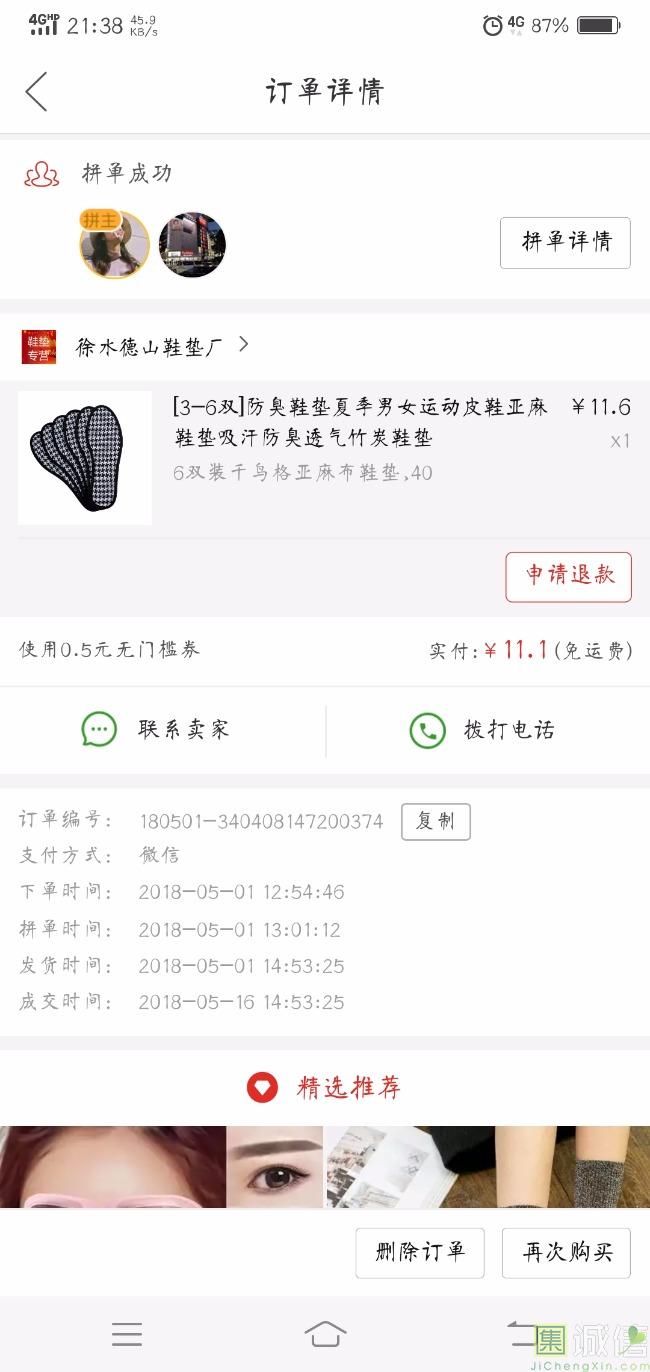Call the seller with 拨打电话
This screenshot has width=650, height=1372.
pos(482,730)
